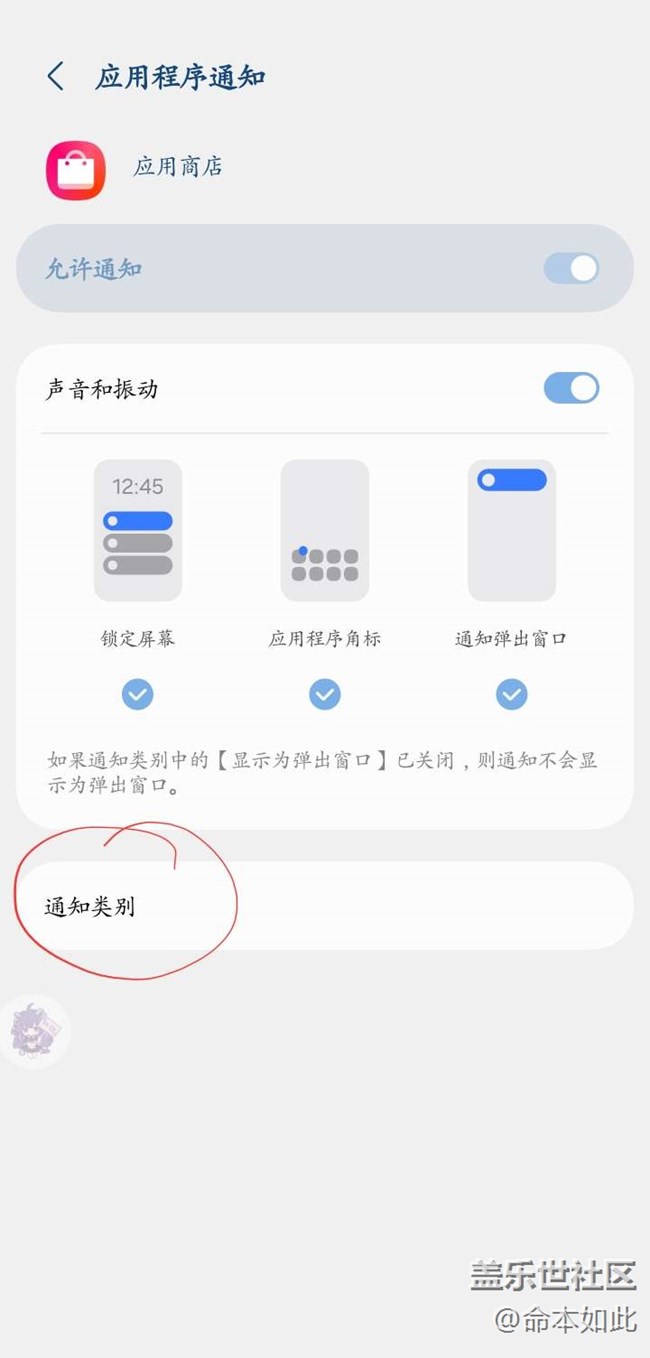The image size is (650, 1358).
Task: Uncheck the 应用程序角标 option
Action: pos(324,694)
